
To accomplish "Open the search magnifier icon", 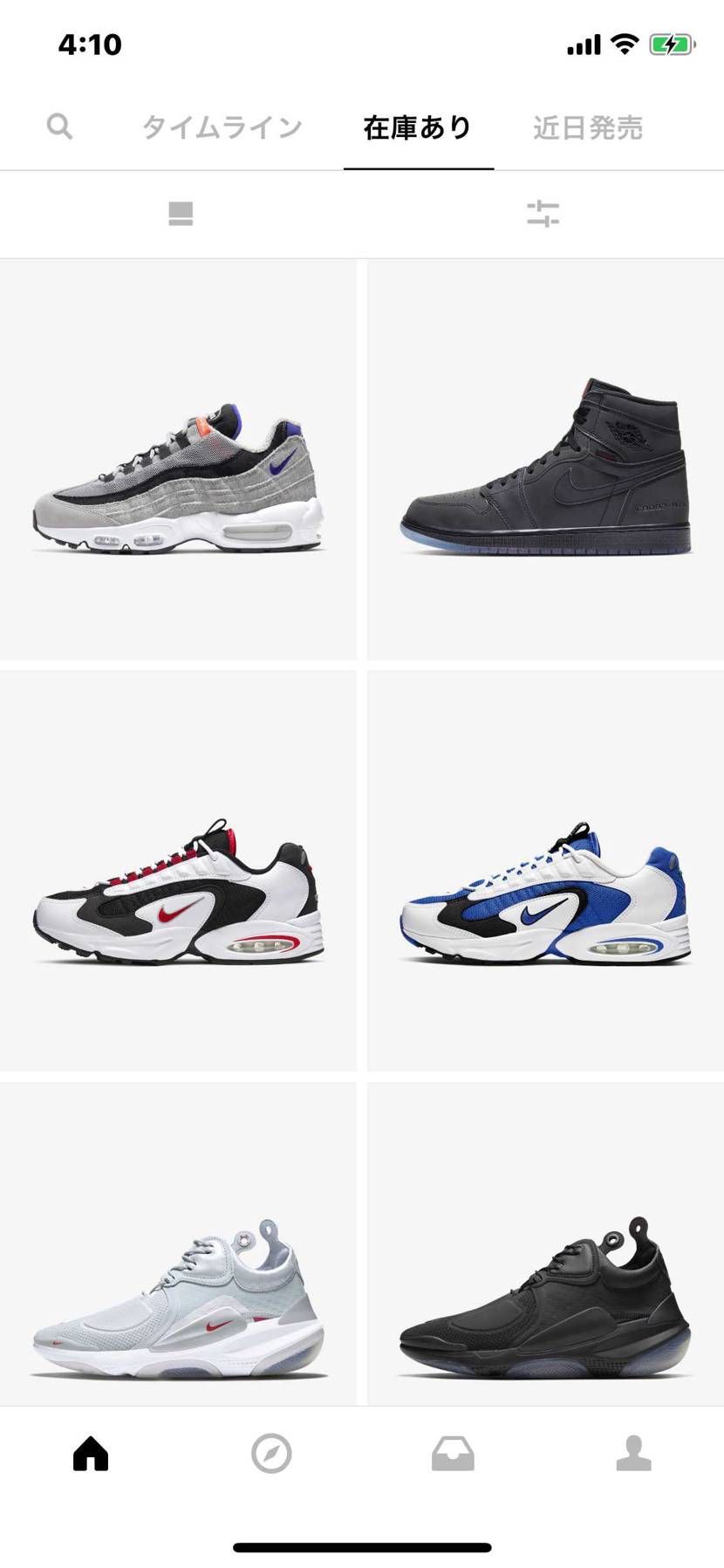I will click(x=59, y=127).
